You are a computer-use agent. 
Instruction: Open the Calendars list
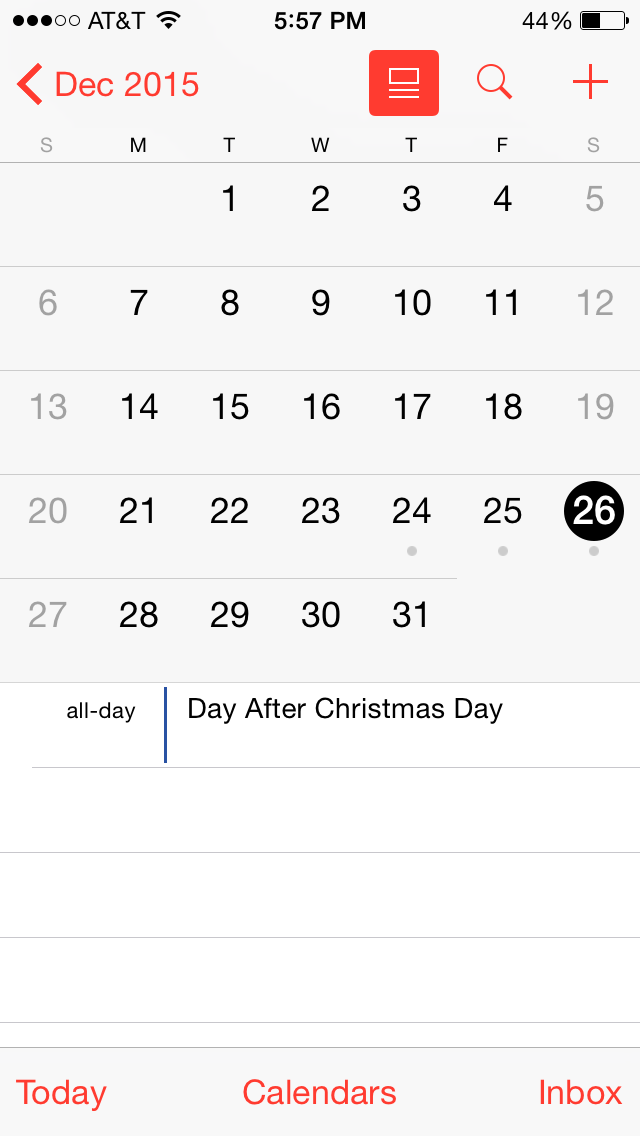point(319,1092)
